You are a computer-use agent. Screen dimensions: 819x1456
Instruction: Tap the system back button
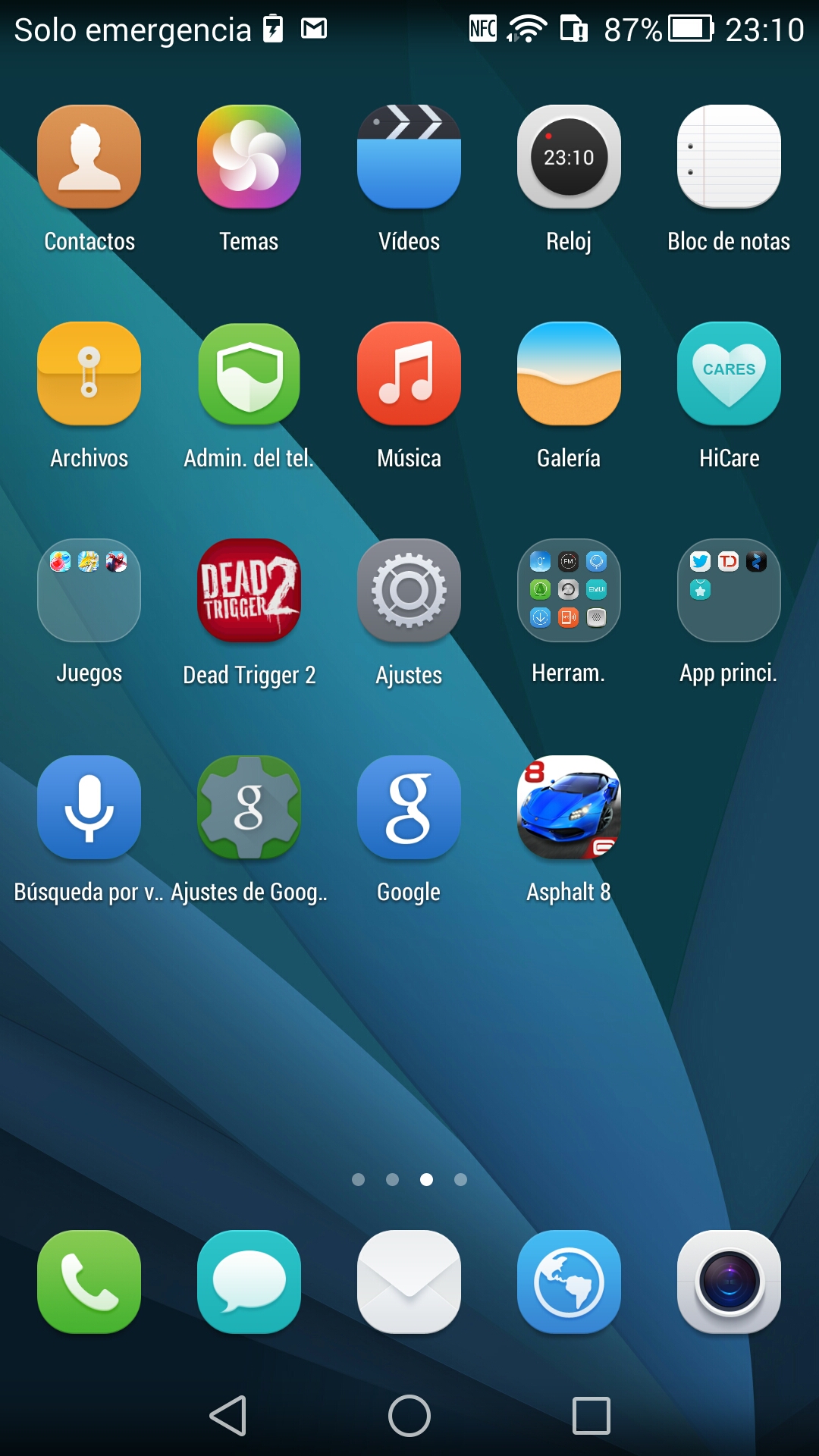point(227,1415)
